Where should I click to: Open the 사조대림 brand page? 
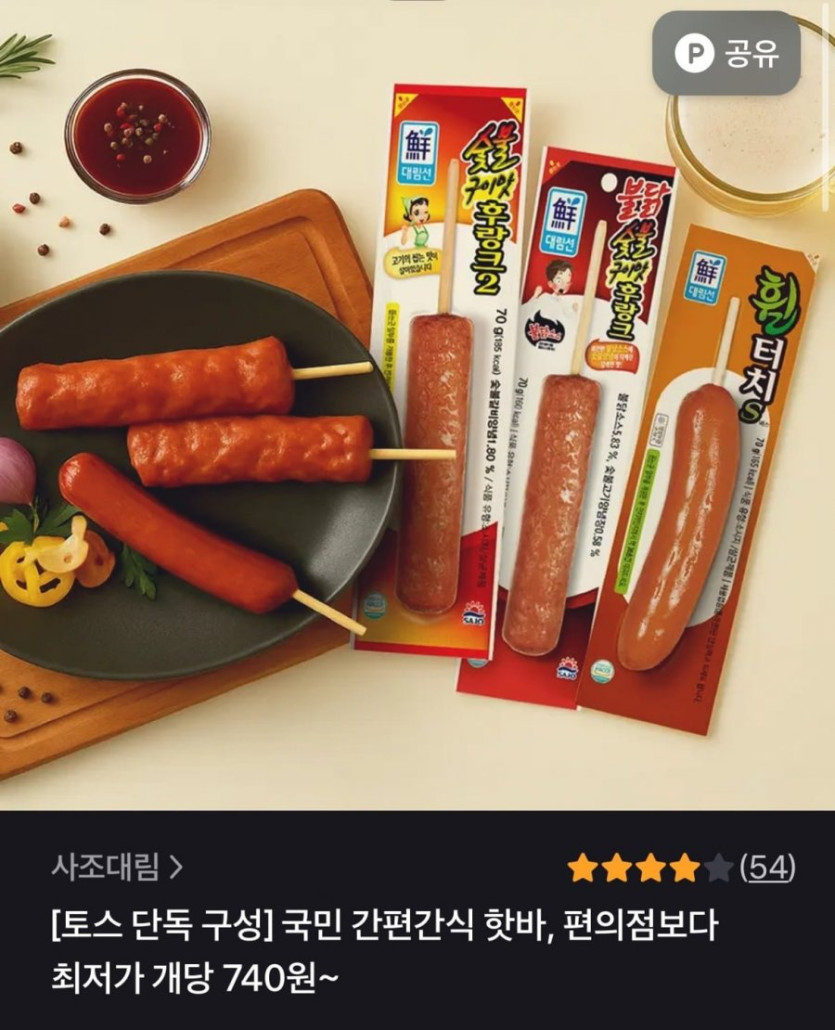[x=117, y=867]
